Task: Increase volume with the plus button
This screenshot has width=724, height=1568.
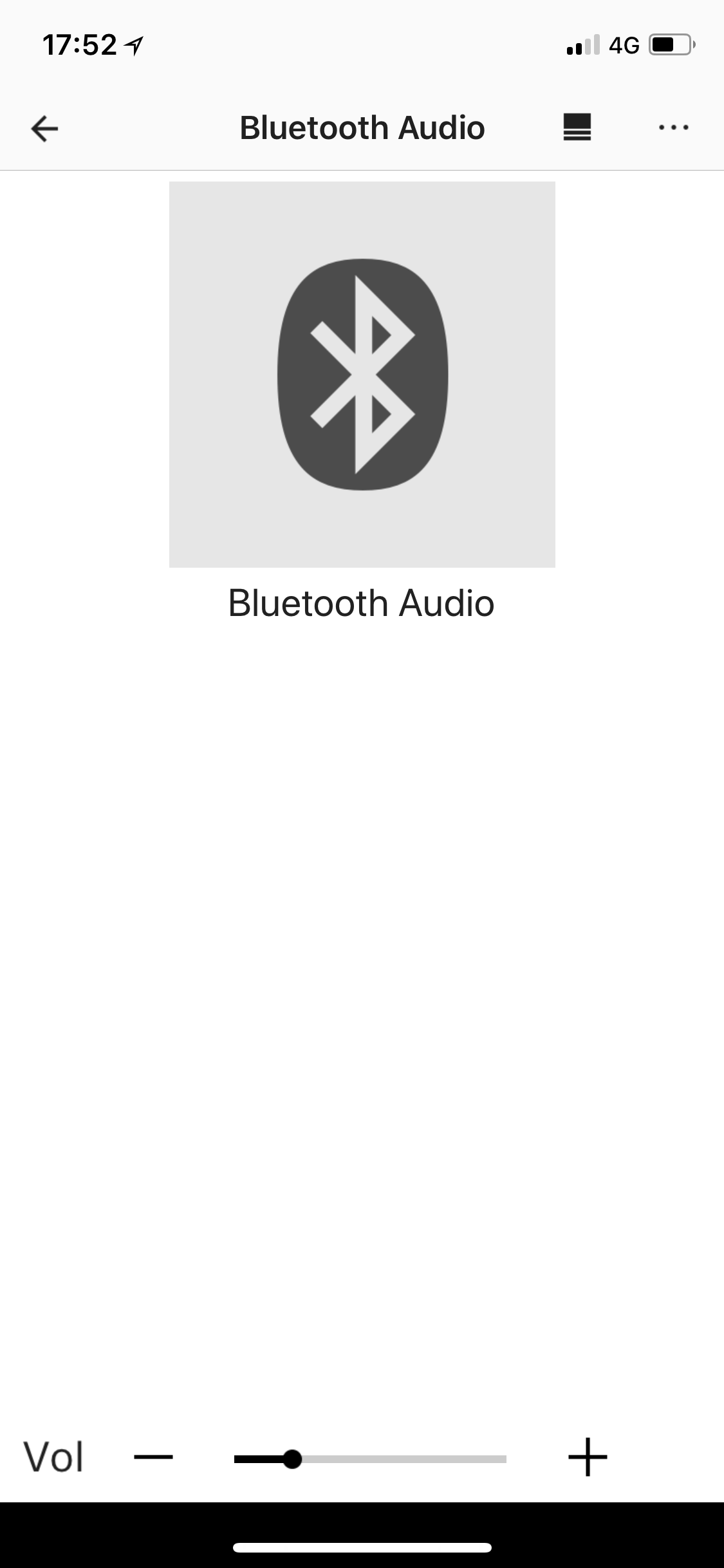Action: (588, 1457)
